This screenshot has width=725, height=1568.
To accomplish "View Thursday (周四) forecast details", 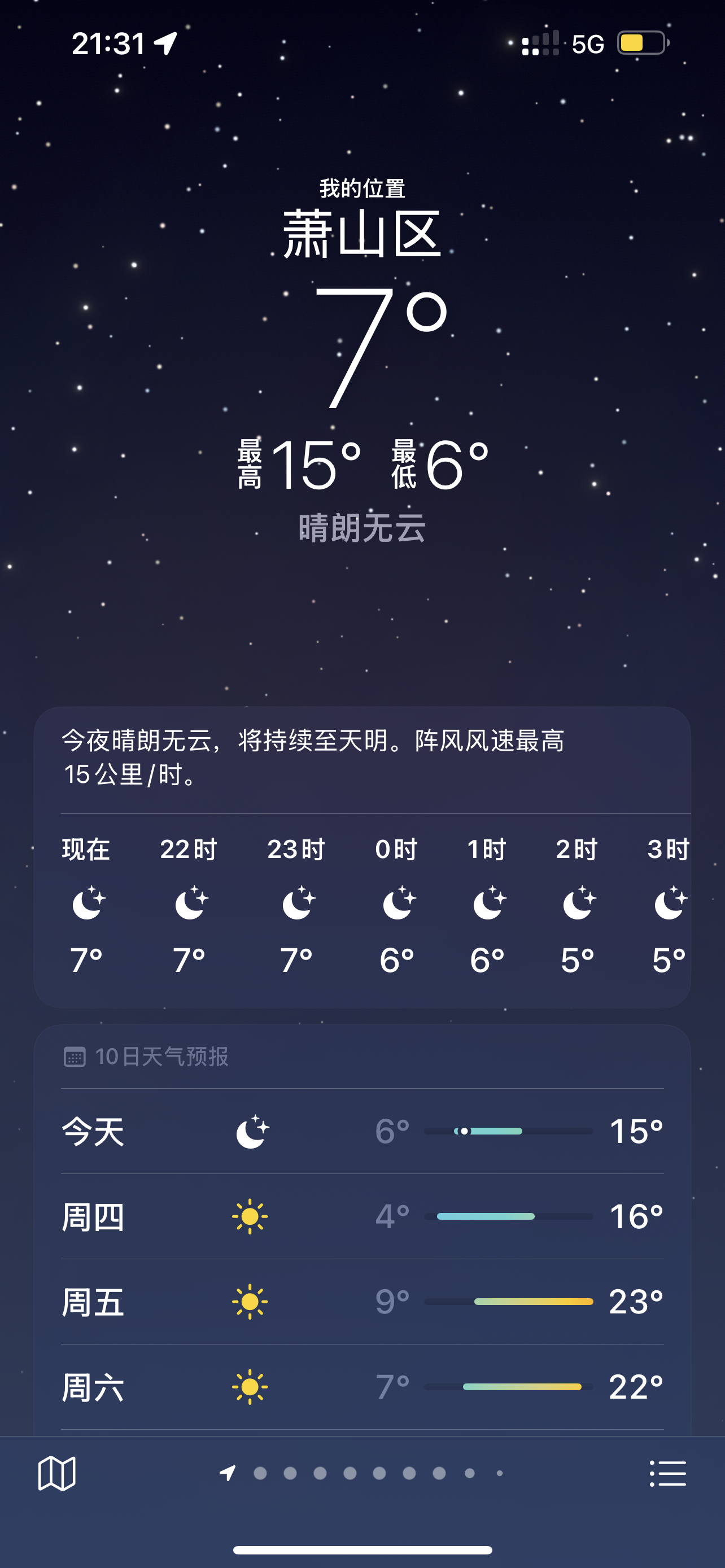I will coord(362,1216).
